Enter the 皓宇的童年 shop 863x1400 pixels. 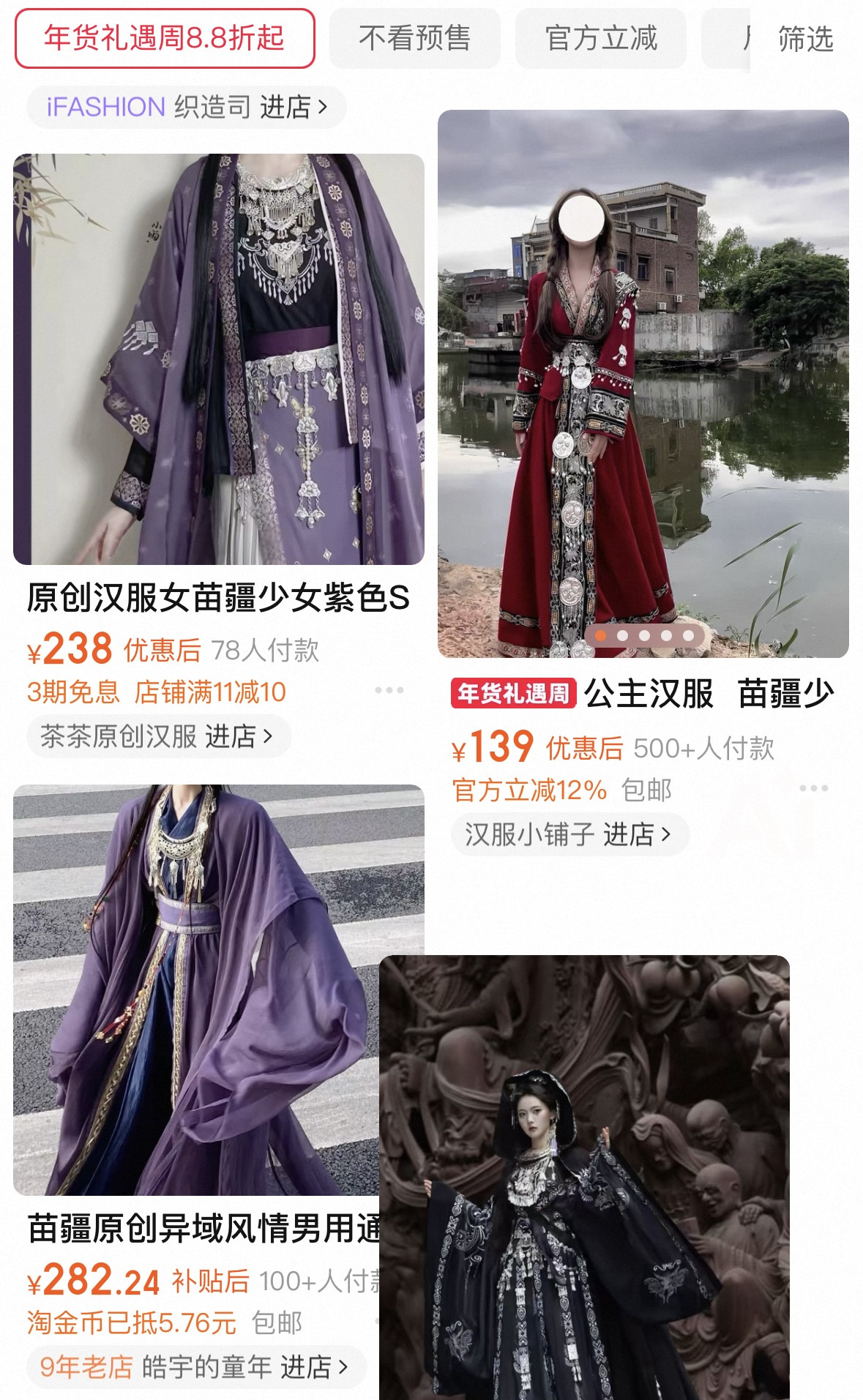195,1366
